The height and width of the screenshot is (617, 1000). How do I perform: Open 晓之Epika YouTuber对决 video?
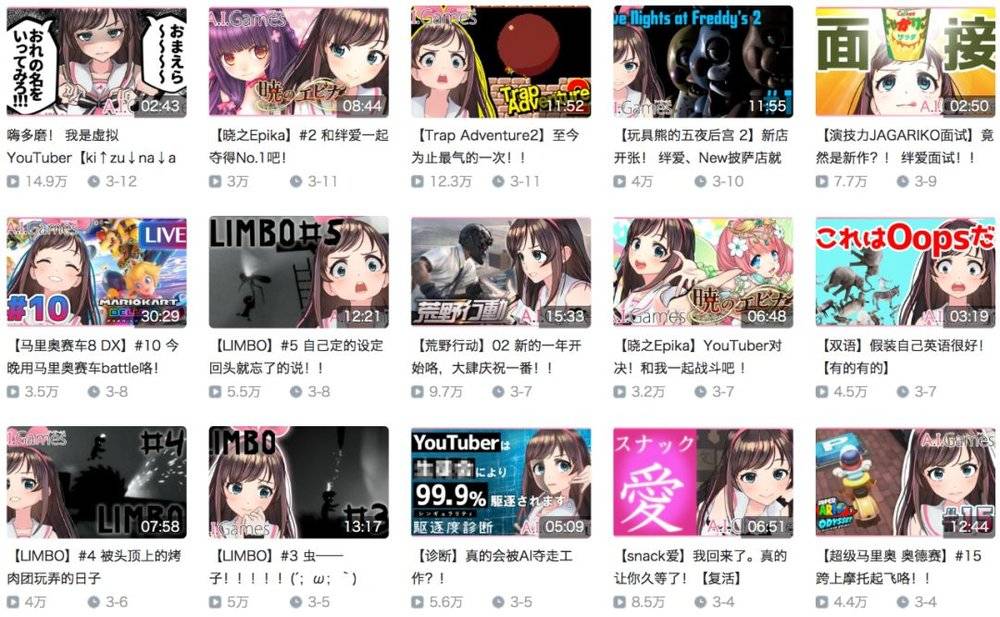click(x=702, y=272)
